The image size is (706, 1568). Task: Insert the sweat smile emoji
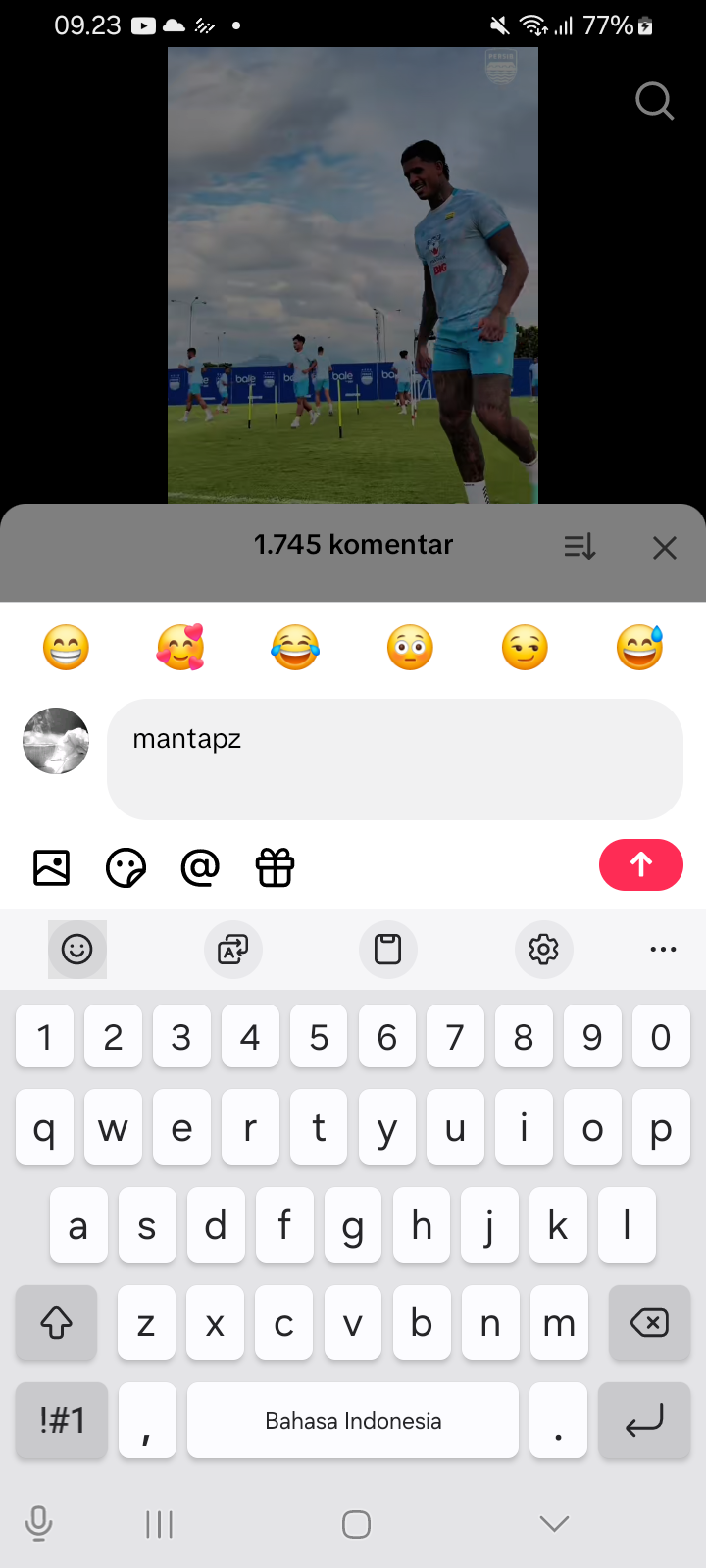click(x=639, y=648)
